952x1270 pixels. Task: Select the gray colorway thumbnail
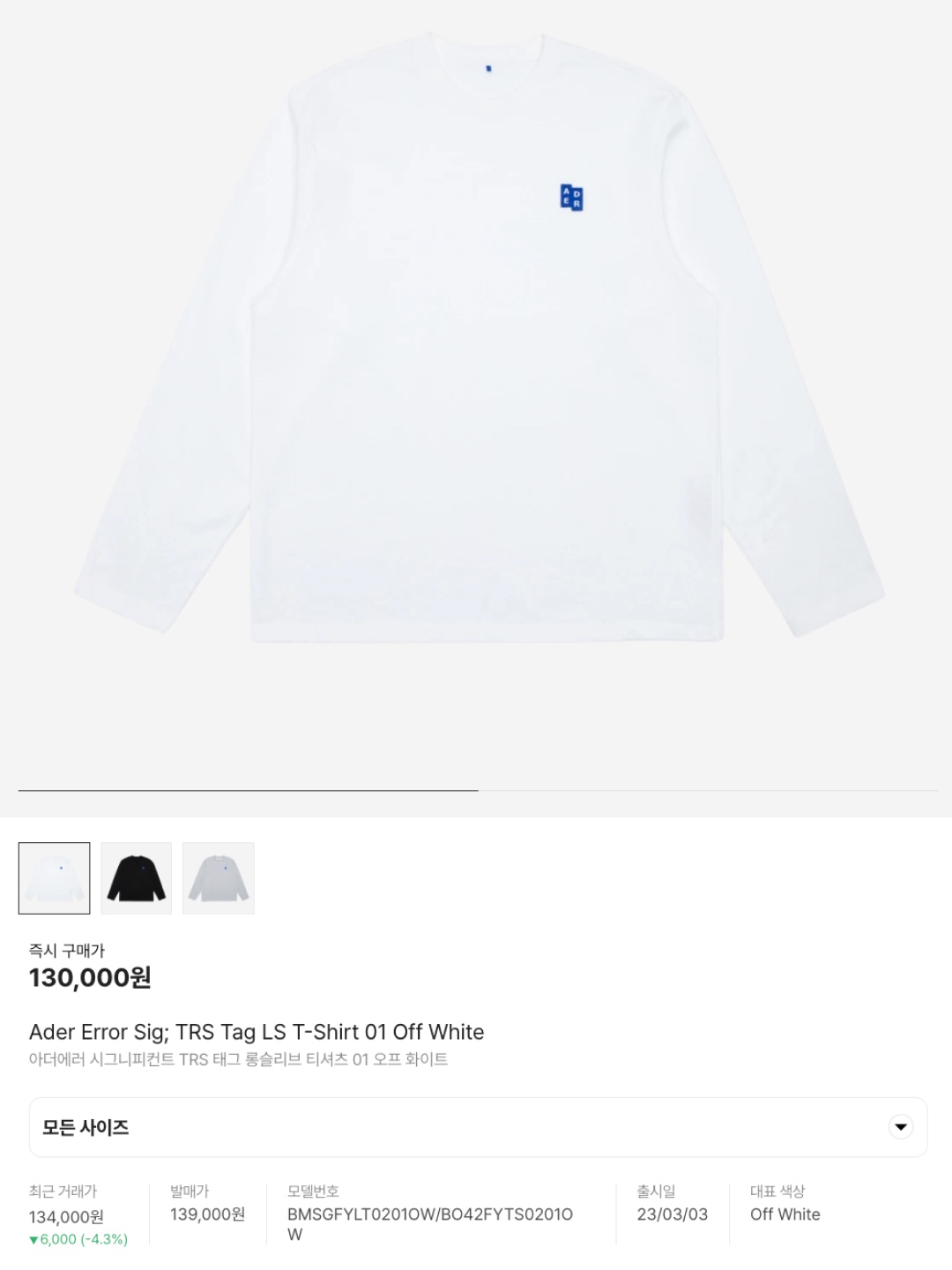218,877
